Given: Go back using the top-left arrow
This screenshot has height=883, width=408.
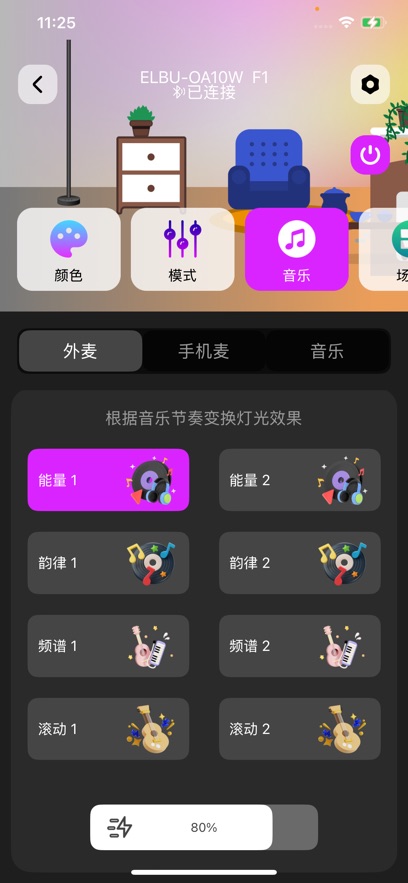Looking at the screenshot, I should coord(38,84).
